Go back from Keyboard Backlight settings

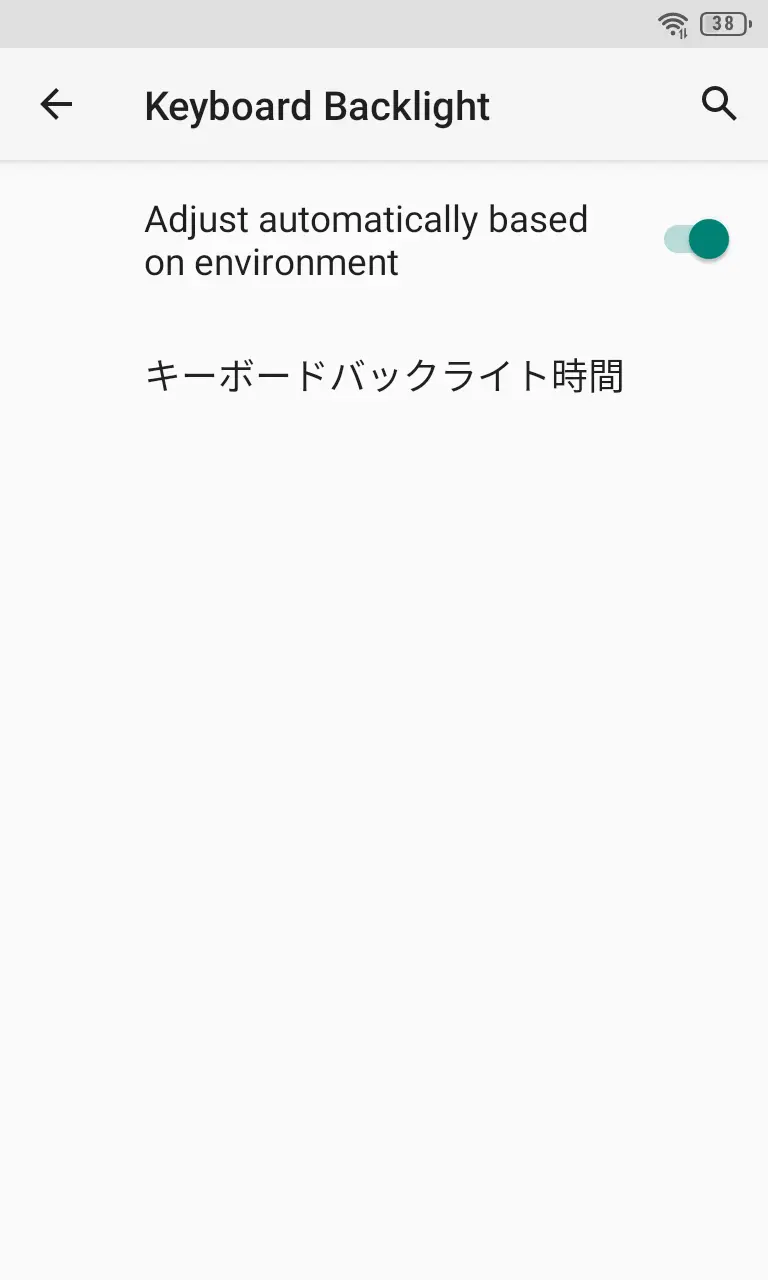[x=56, y=104]
